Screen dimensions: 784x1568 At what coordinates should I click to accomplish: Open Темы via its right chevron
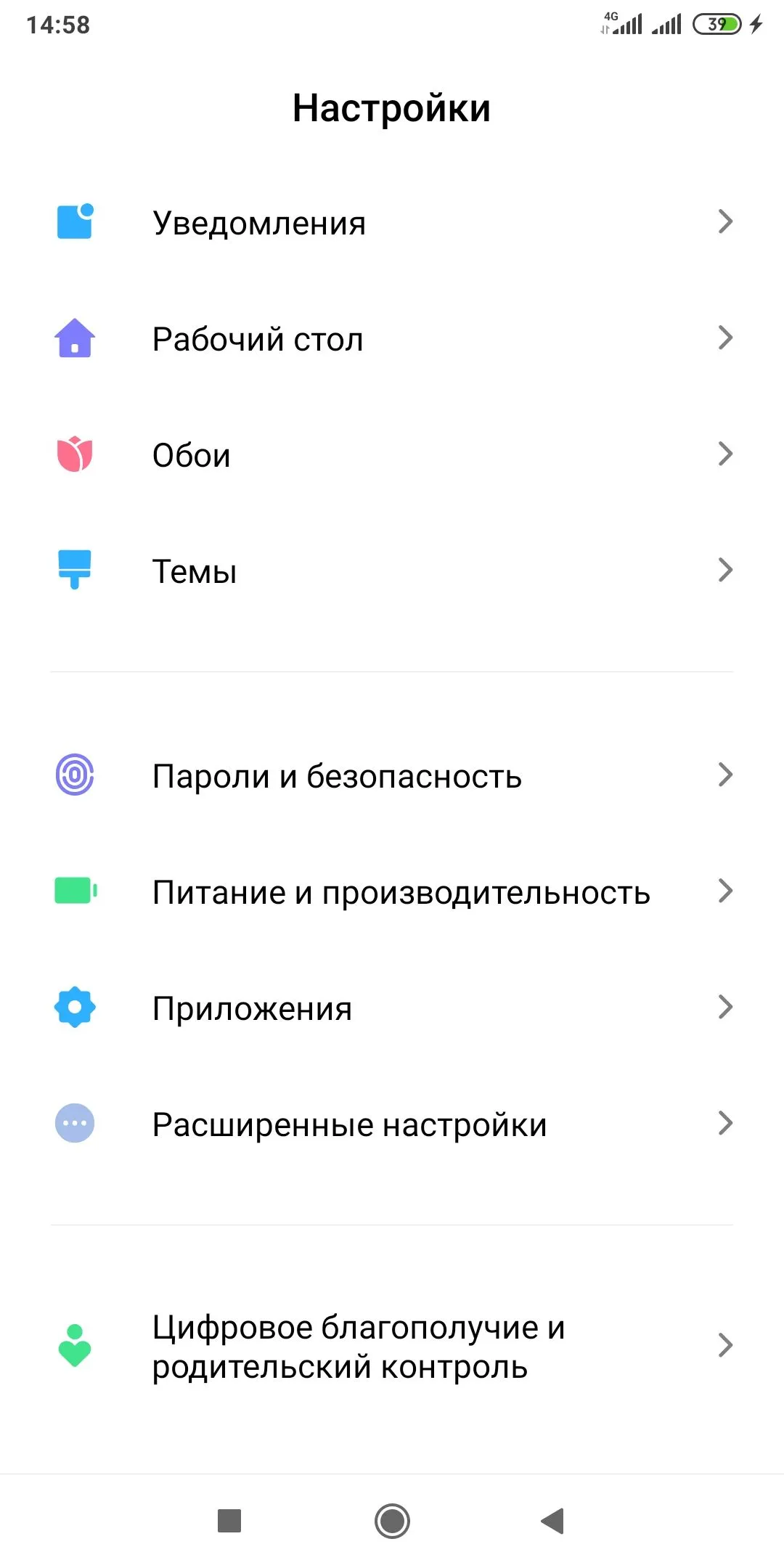click(725, 571)
